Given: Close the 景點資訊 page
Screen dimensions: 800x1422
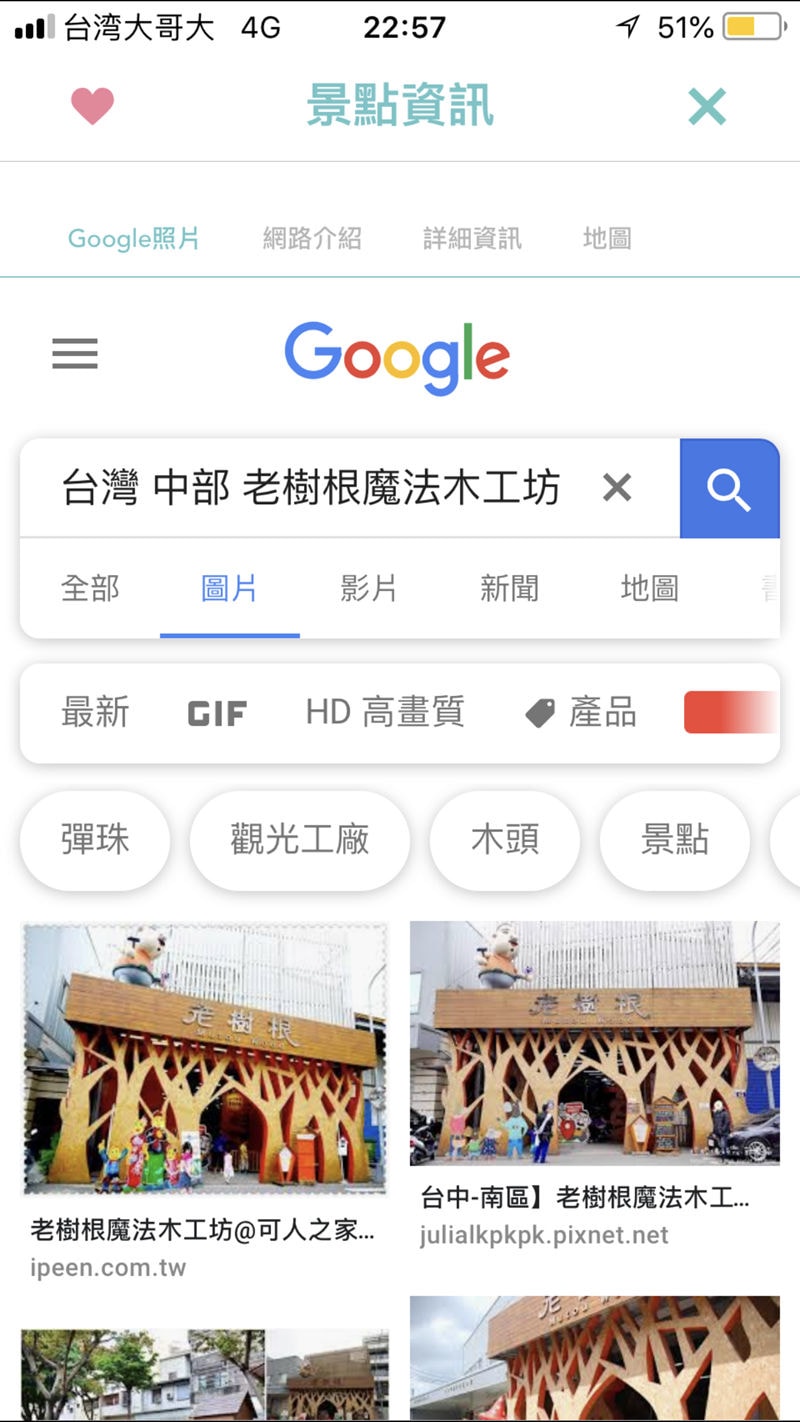Looking at the screenshot, I should (706, 106).
